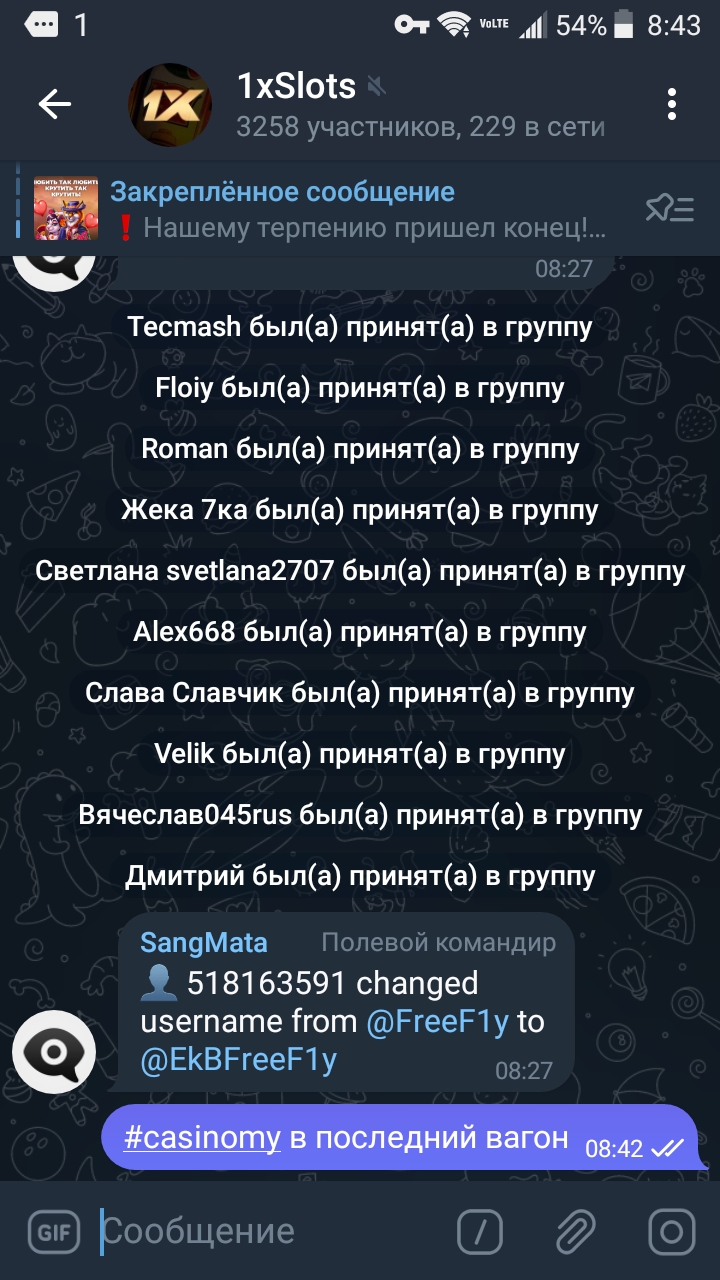This screenshot has height=1280, width=720.
Task: Record a video message with the camera icon
Action: [672, 1231]
